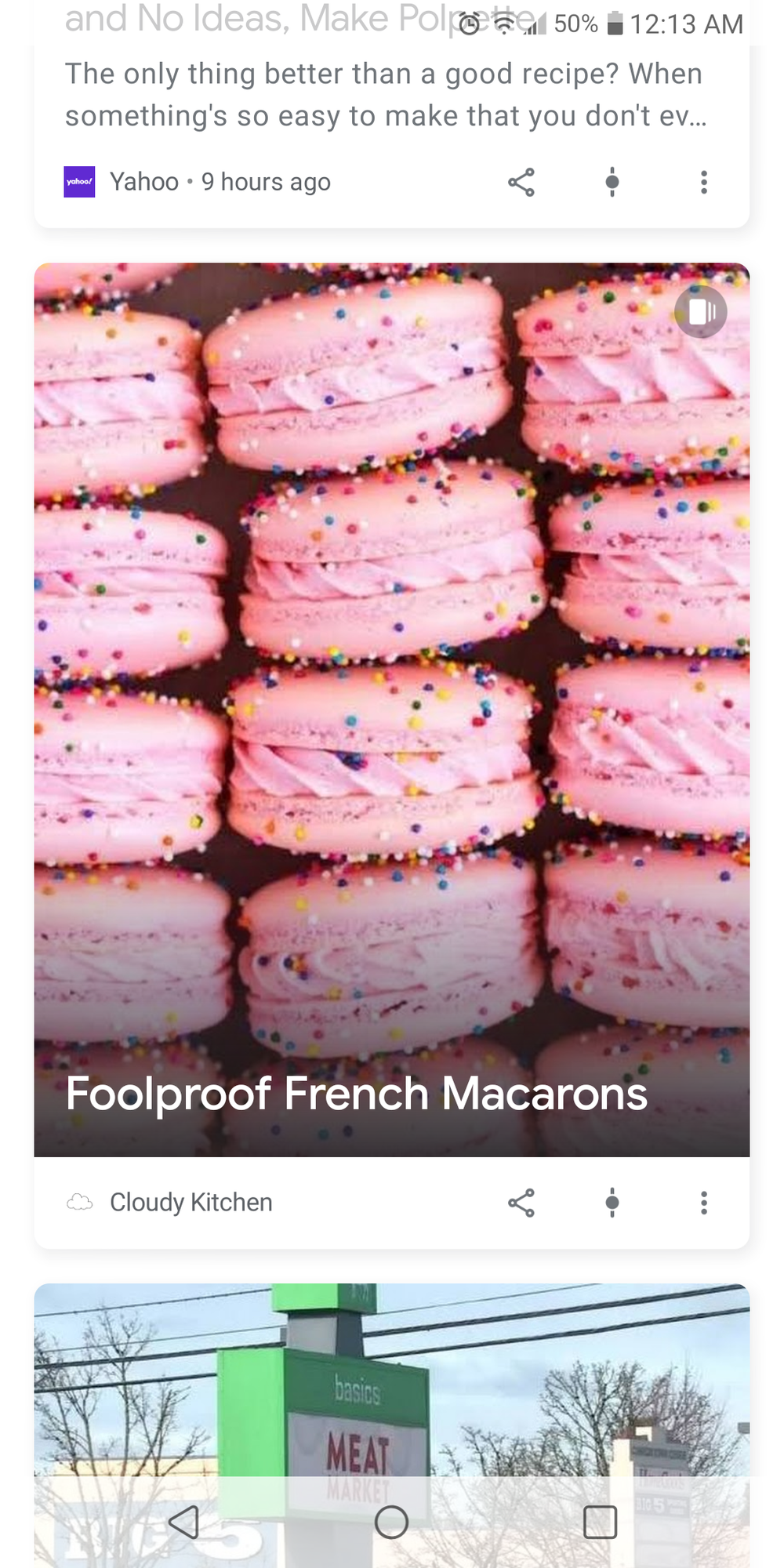Open the overflow menu on Yahoo card
The image size is (784, 1568).
tap(704, 182)
